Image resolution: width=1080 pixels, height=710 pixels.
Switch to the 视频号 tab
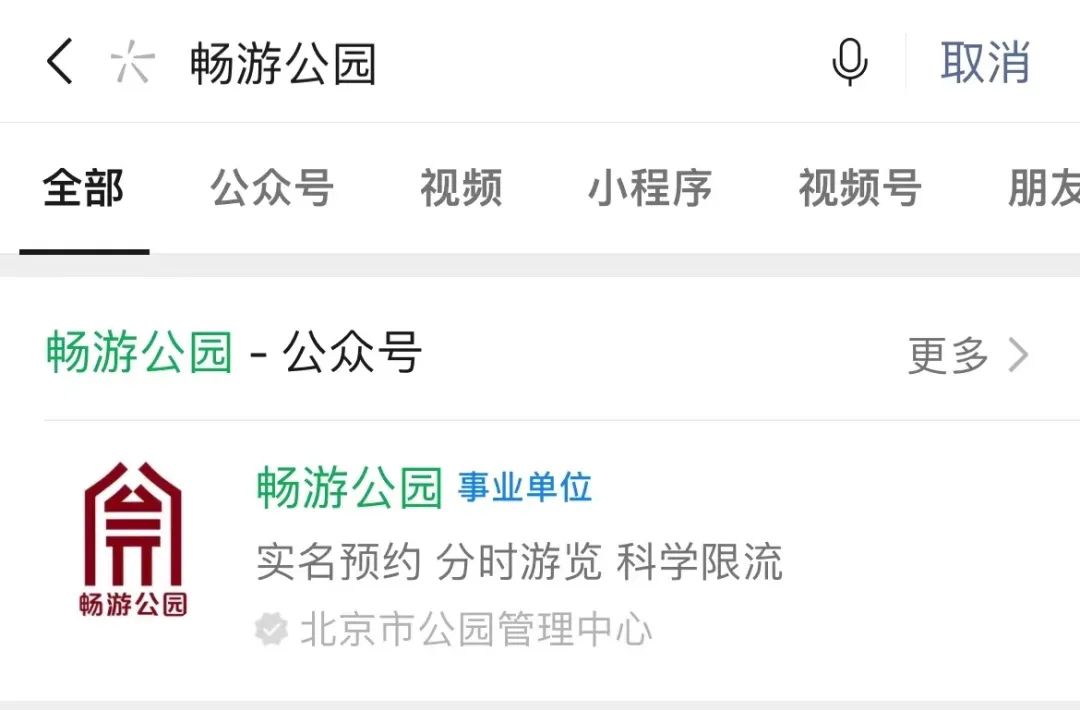(860, 188)
